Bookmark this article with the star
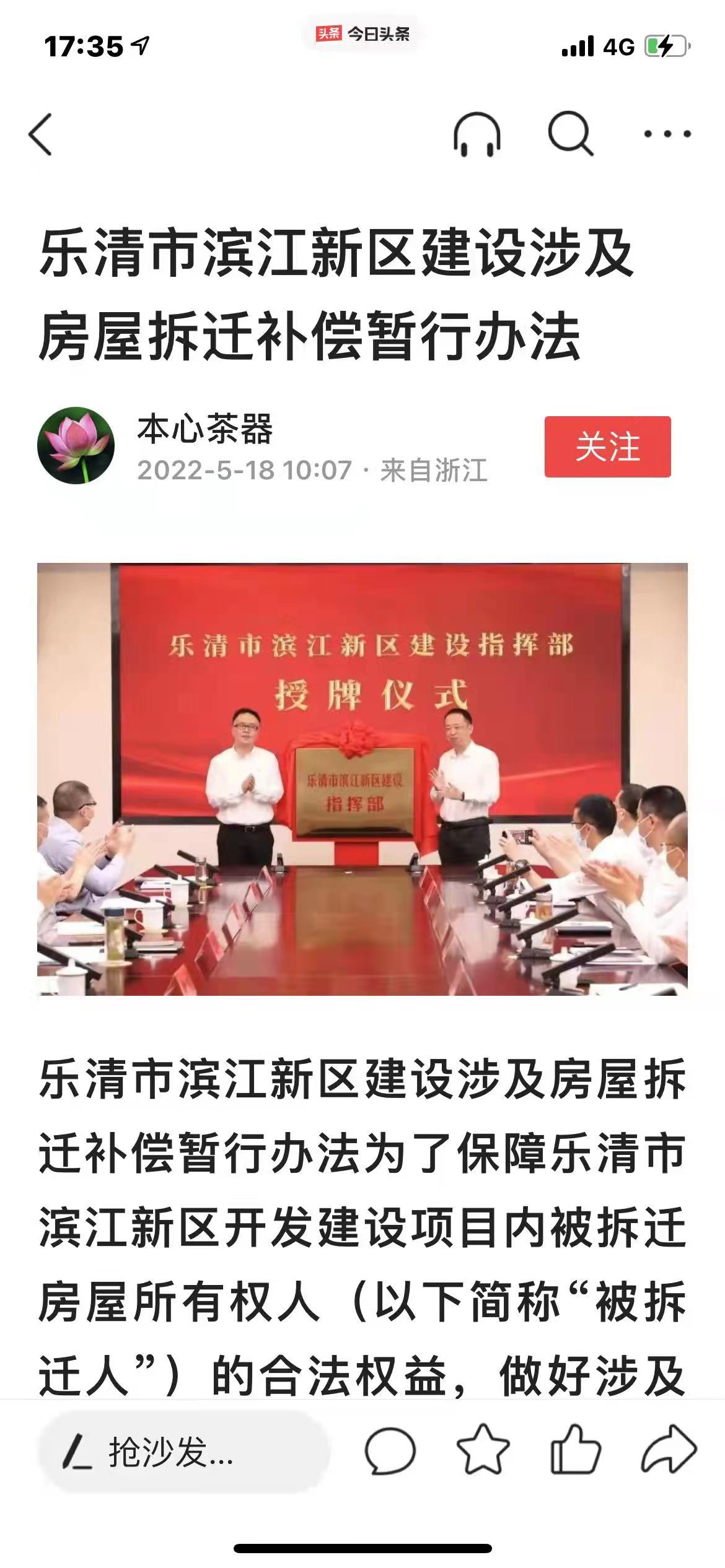 pos(483,1451)
